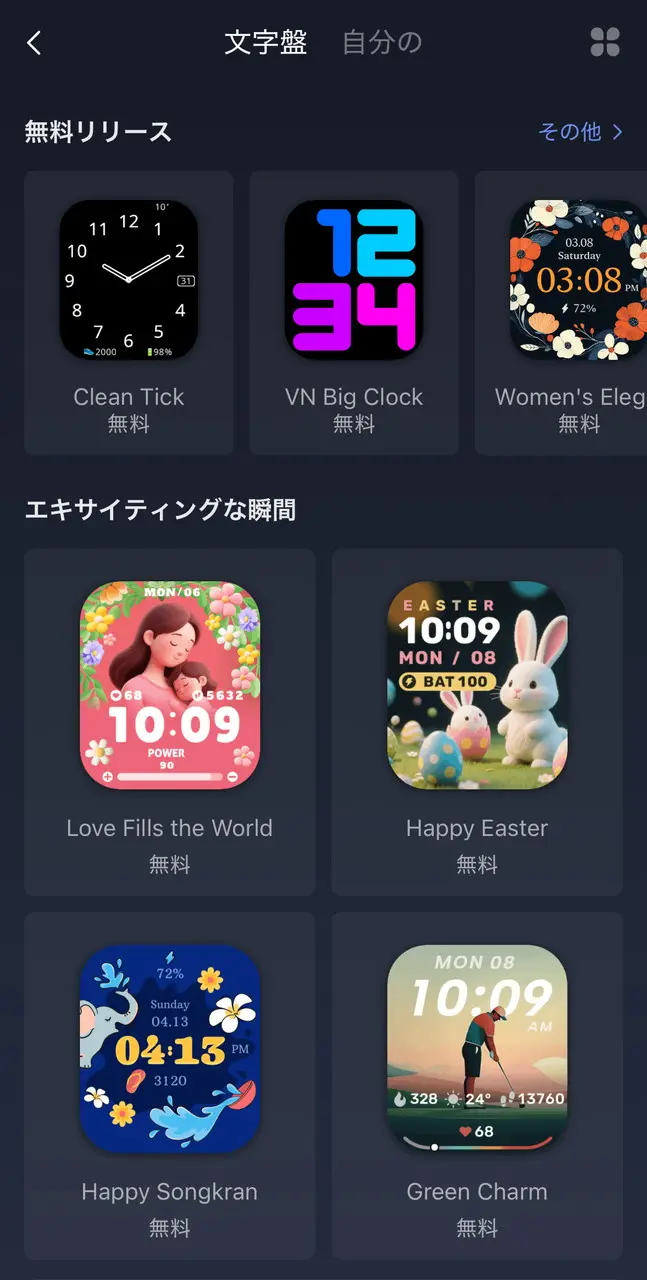The height and width of the screenshot is (1280, 647).
Task: Open その他 for more free releases
Action: (580, 131)
